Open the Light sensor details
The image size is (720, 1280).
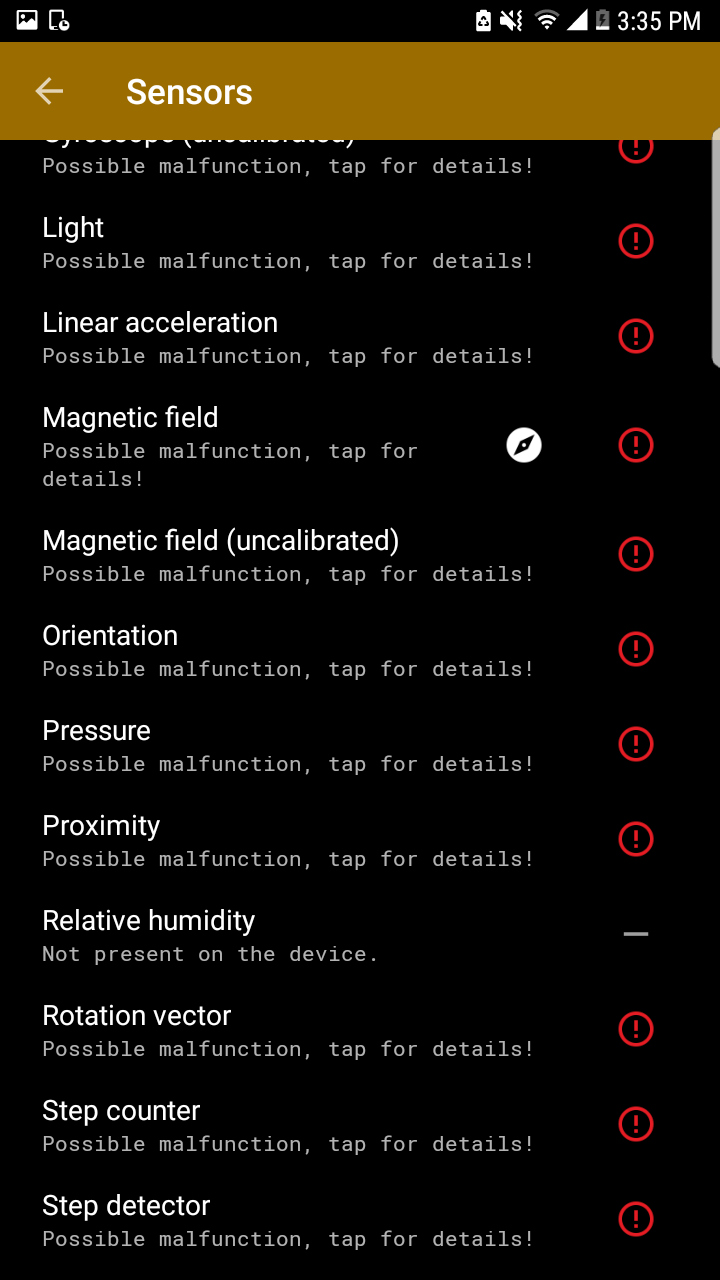coord(360,242)
